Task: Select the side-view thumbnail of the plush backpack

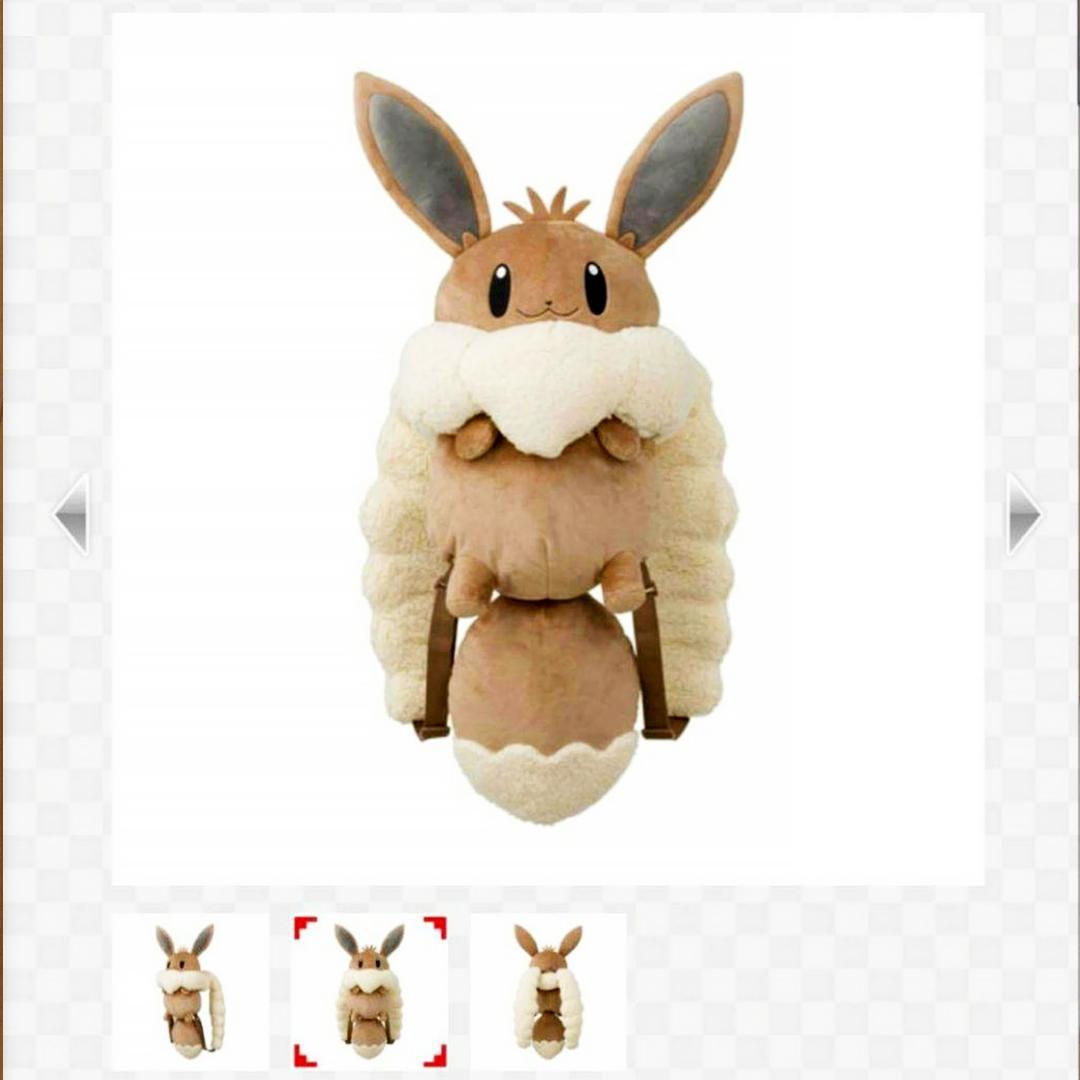Action: click(190, 990)
